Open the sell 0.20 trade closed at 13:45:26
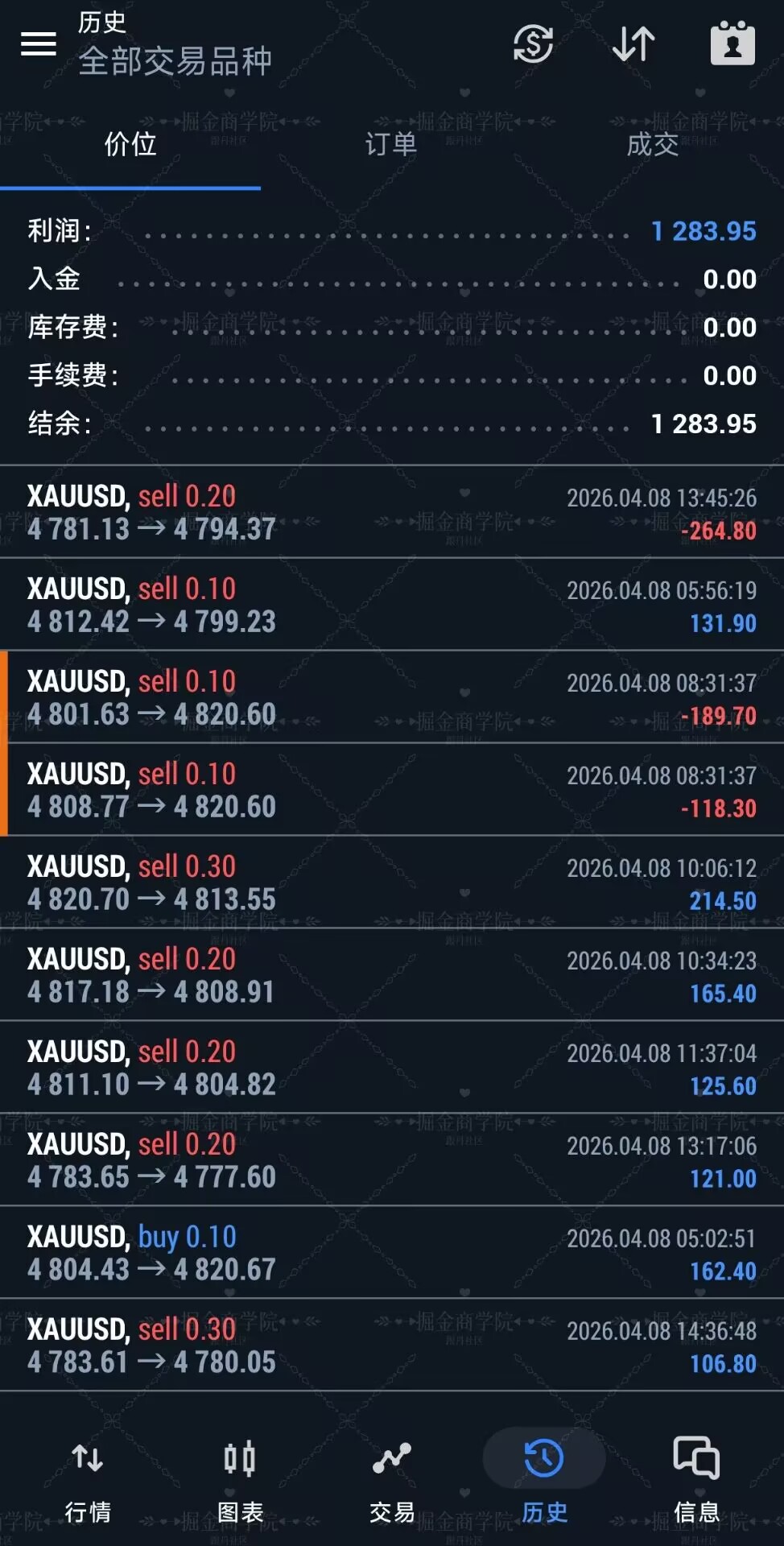The height and width of the screenshot is (1546, 784). pyautogui.click(x=392, y=512)
